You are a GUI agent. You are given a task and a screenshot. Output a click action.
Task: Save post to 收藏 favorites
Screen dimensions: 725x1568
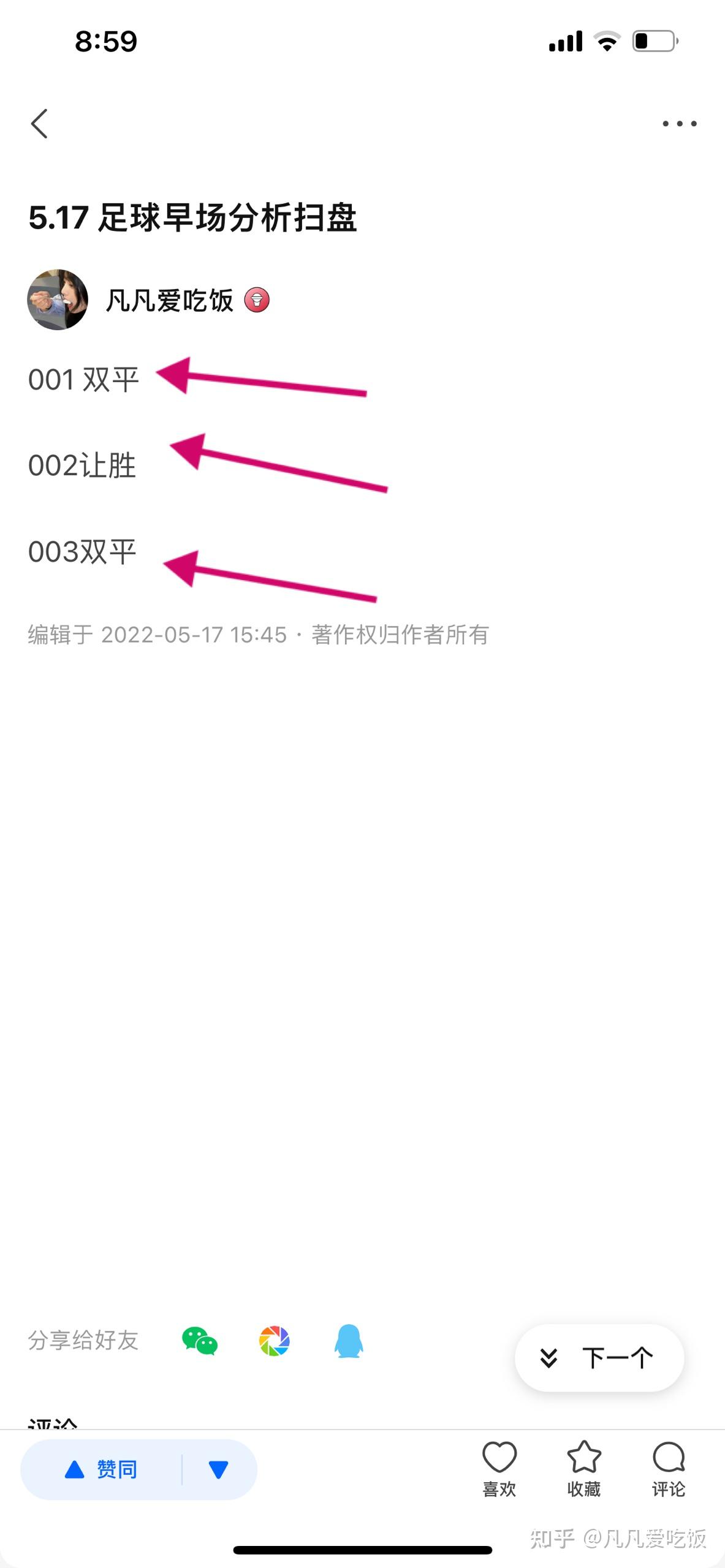coord(584,1469)
